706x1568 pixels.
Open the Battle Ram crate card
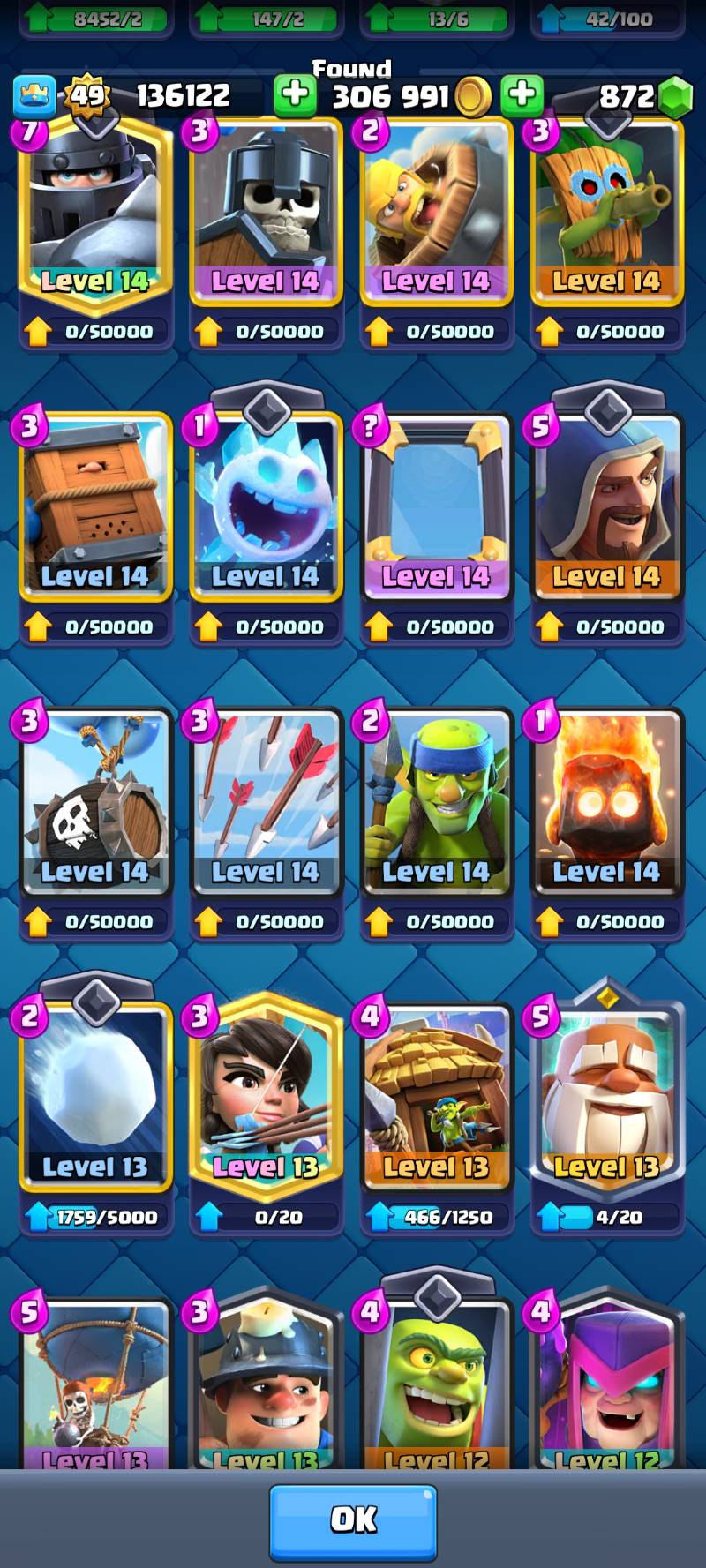[x=94, y=507]
